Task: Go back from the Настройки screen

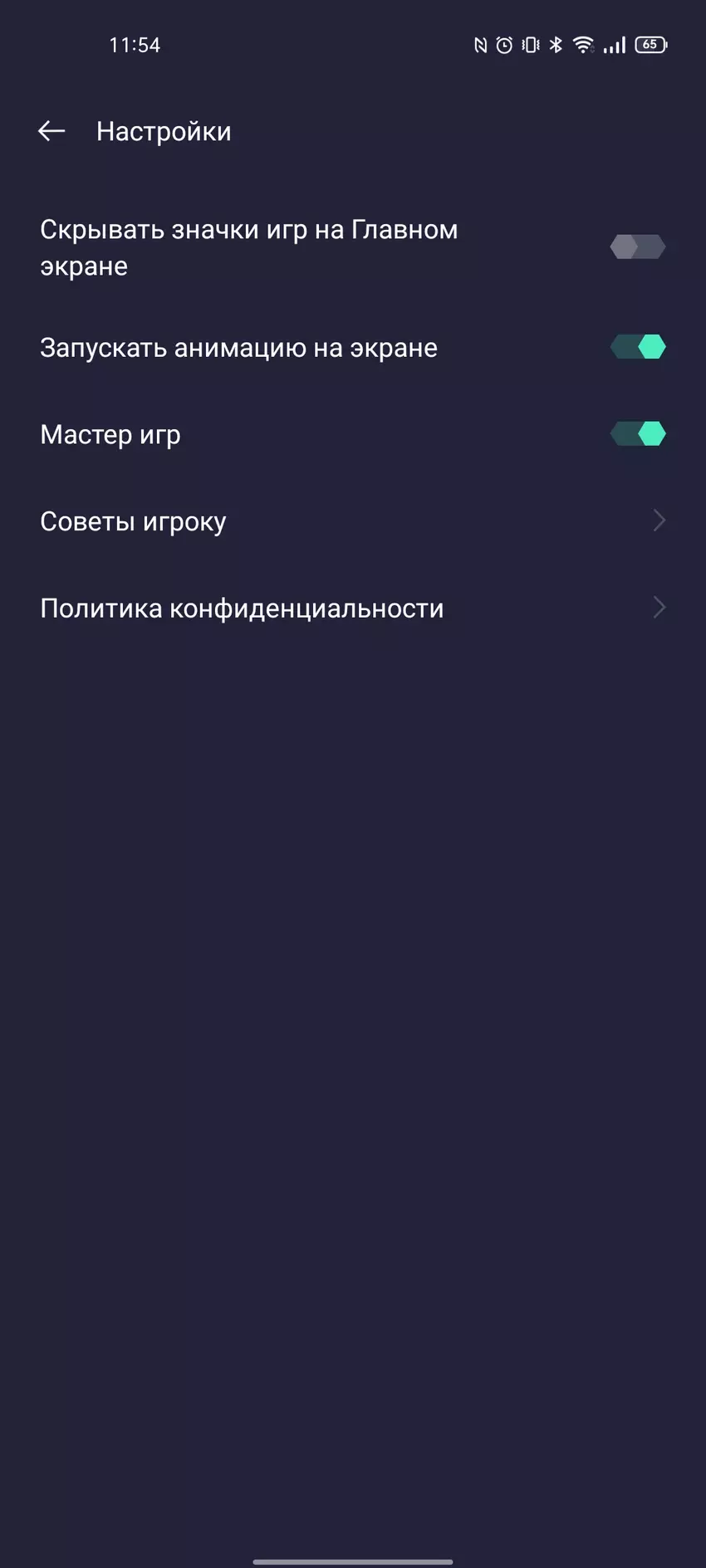Action: [51, 131]
